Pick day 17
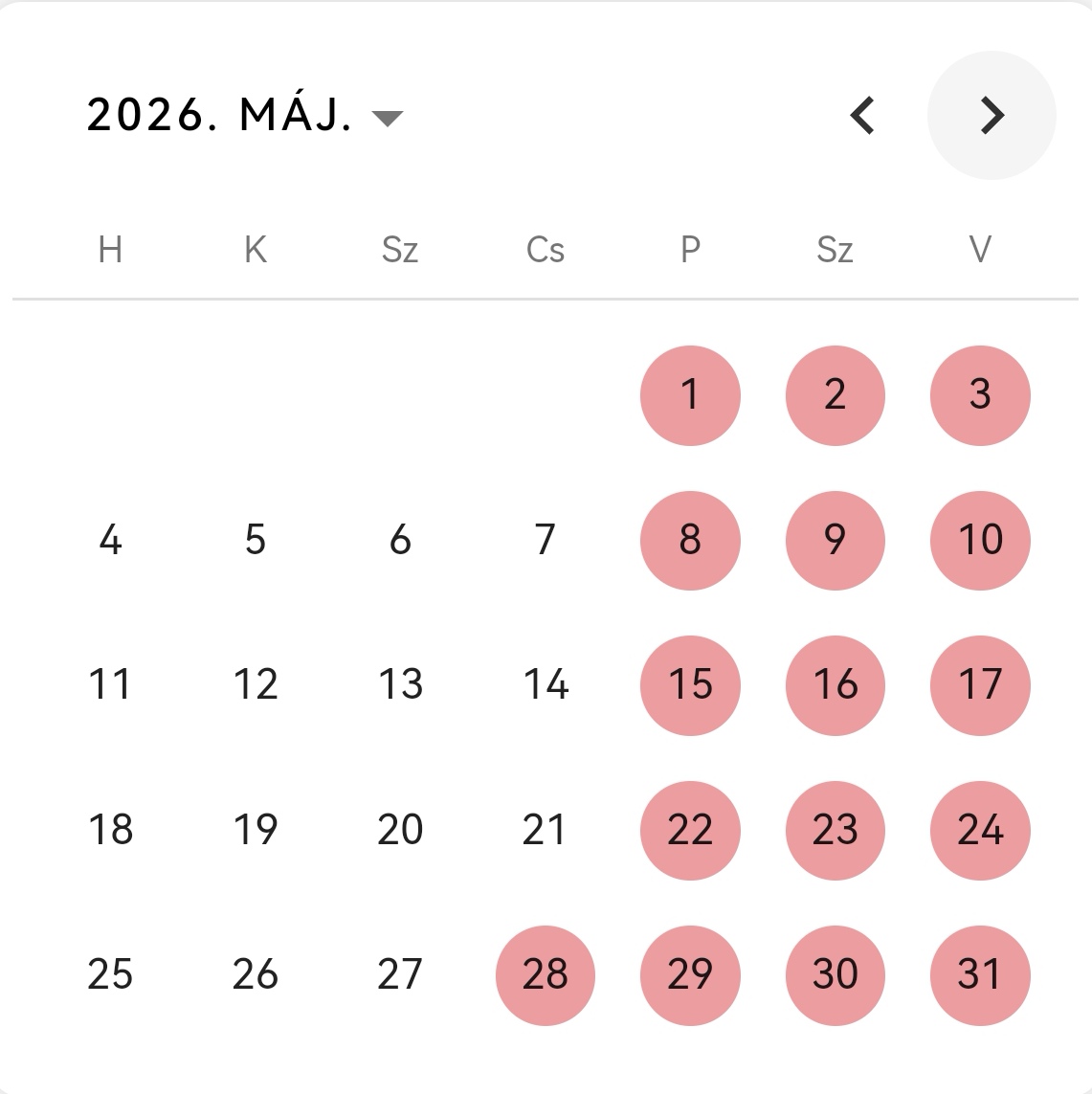This screenshot has height=1094, width=1092. [x=980, y=685]
